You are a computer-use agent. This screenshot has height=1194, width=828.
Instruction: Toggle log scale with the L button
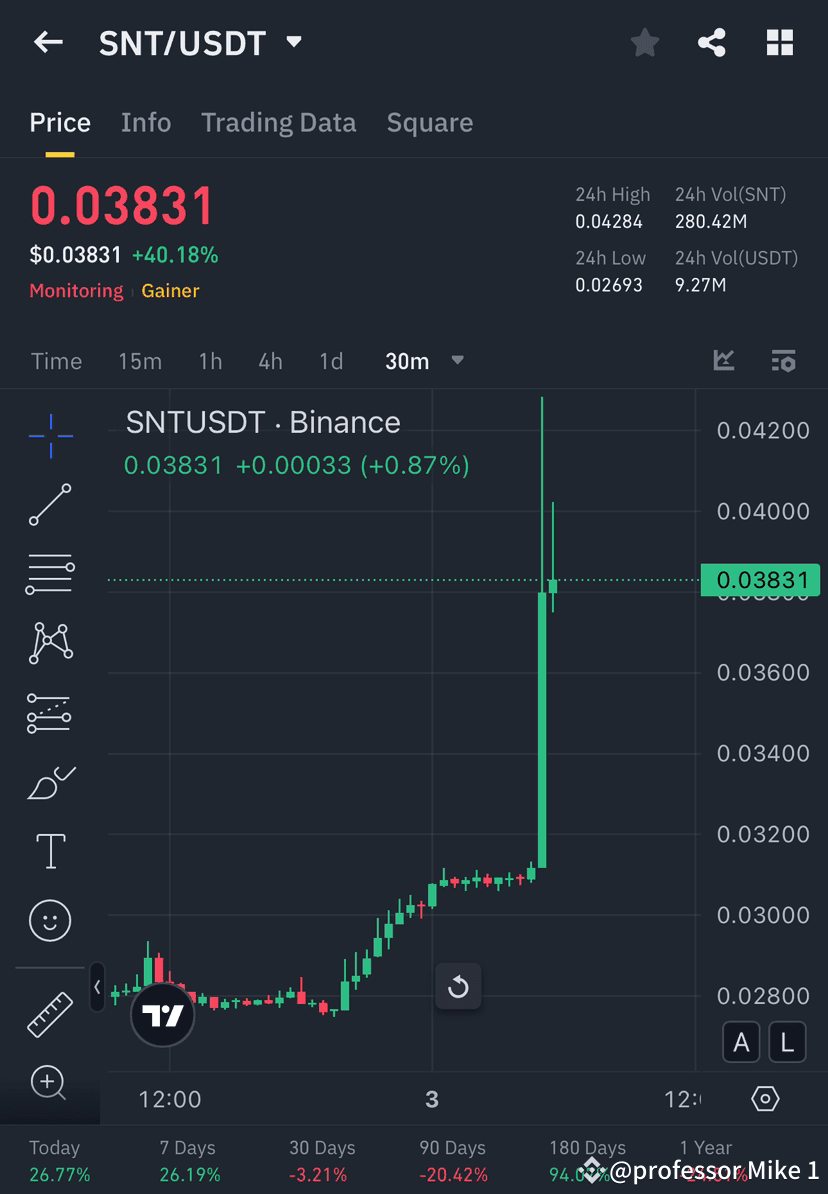(787, 1042)
